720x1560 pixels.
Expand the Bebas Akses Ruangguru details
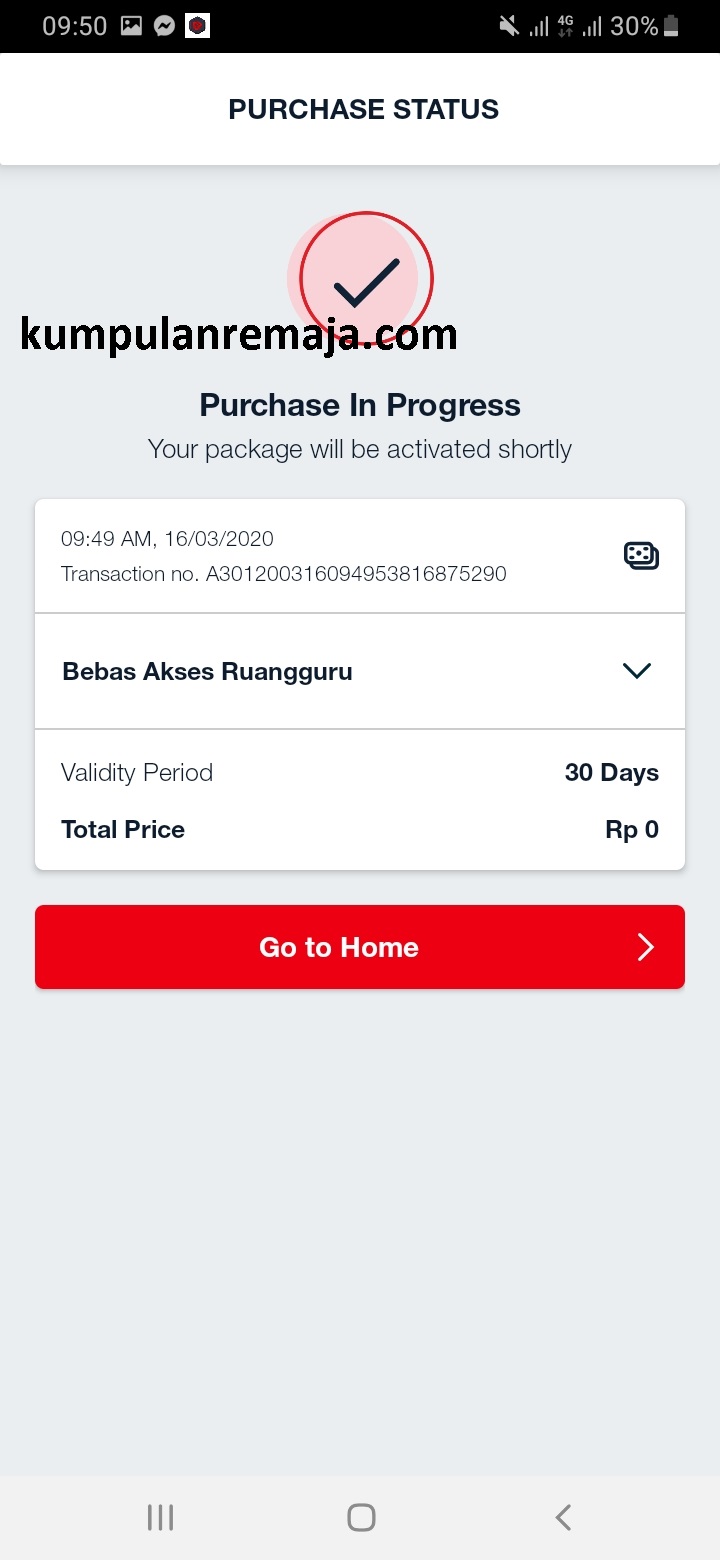[x=636, y=671]
